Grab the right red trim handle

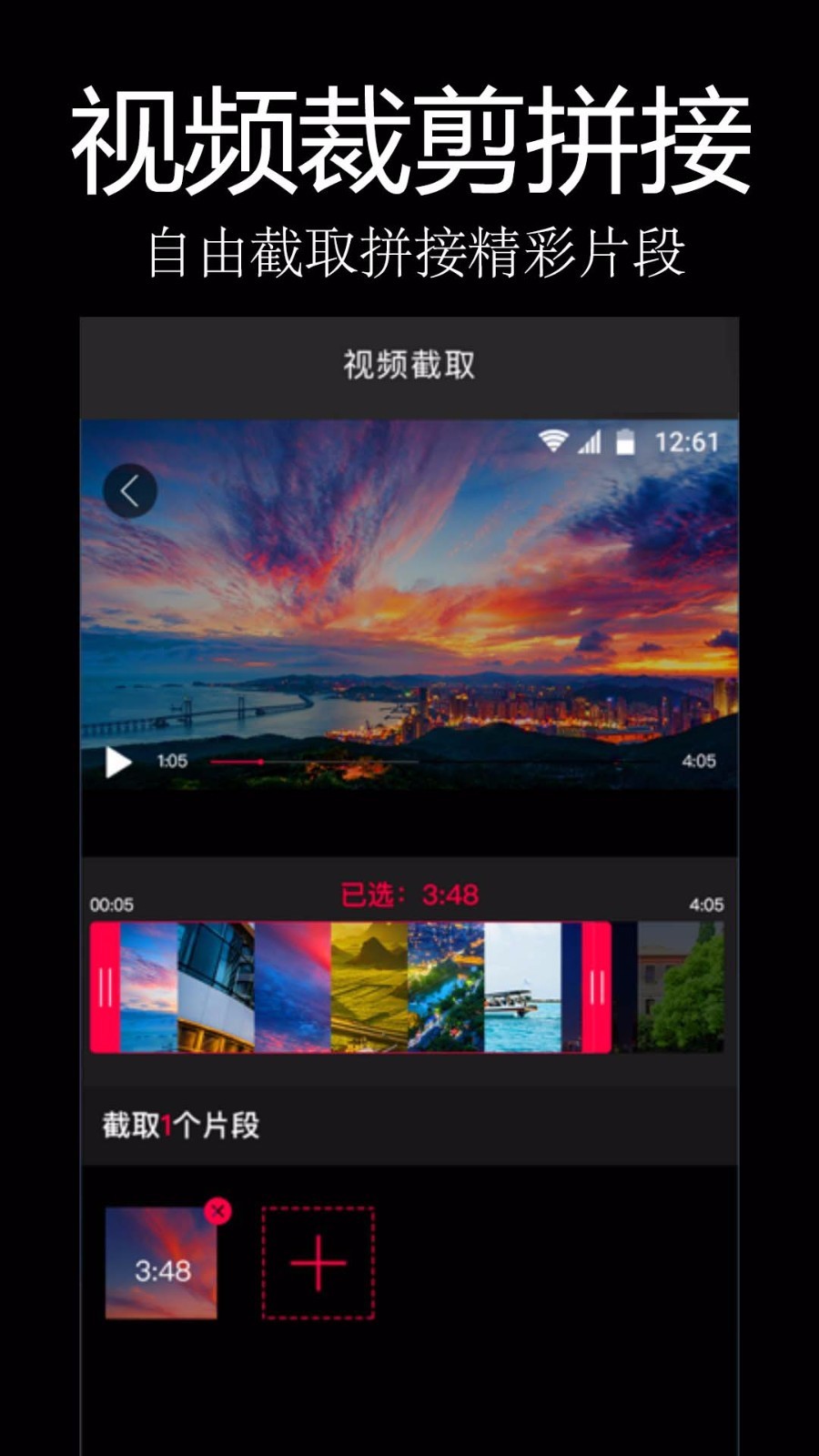tap(597, 987)
